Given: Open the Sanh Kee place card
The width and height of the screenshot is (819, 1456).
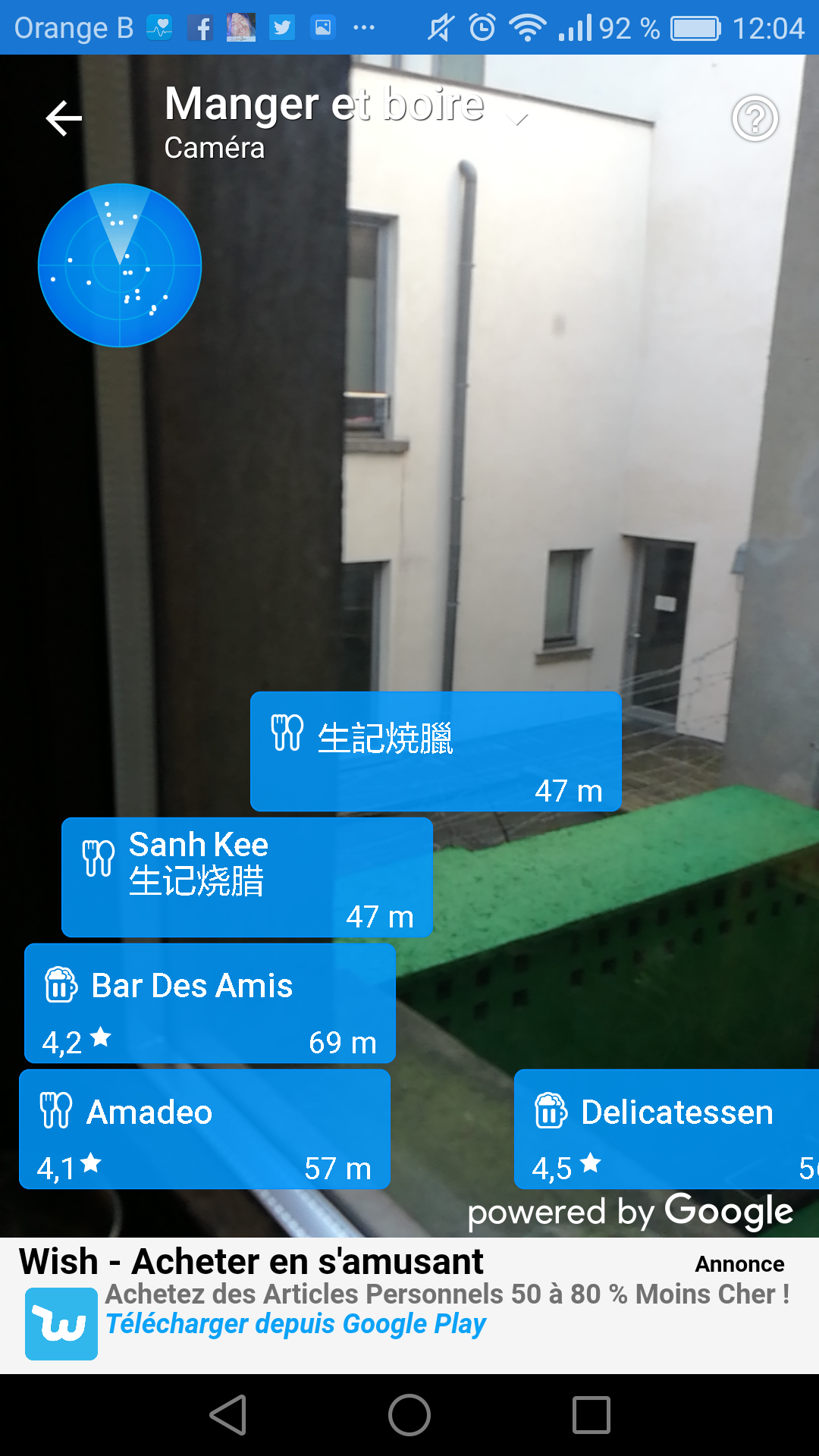Looking at the screenshot, I should click(x=246, y=877).
